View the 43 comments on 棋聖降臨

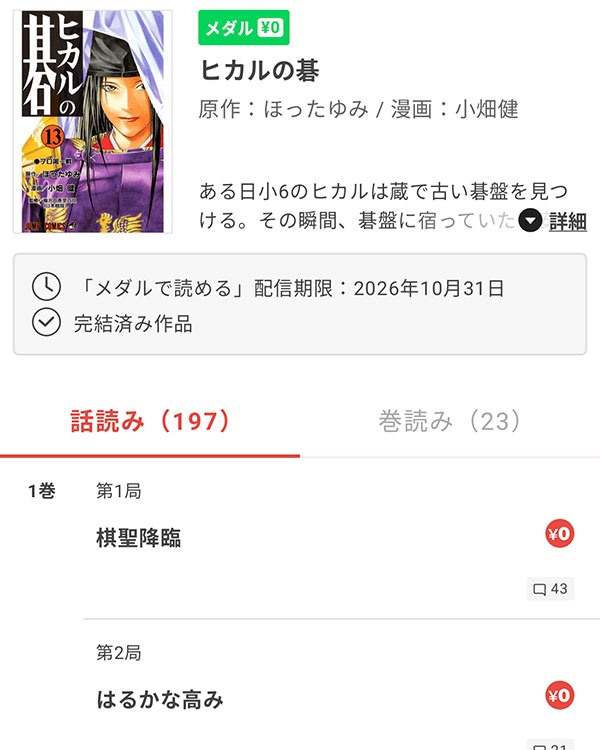point(550,589)
